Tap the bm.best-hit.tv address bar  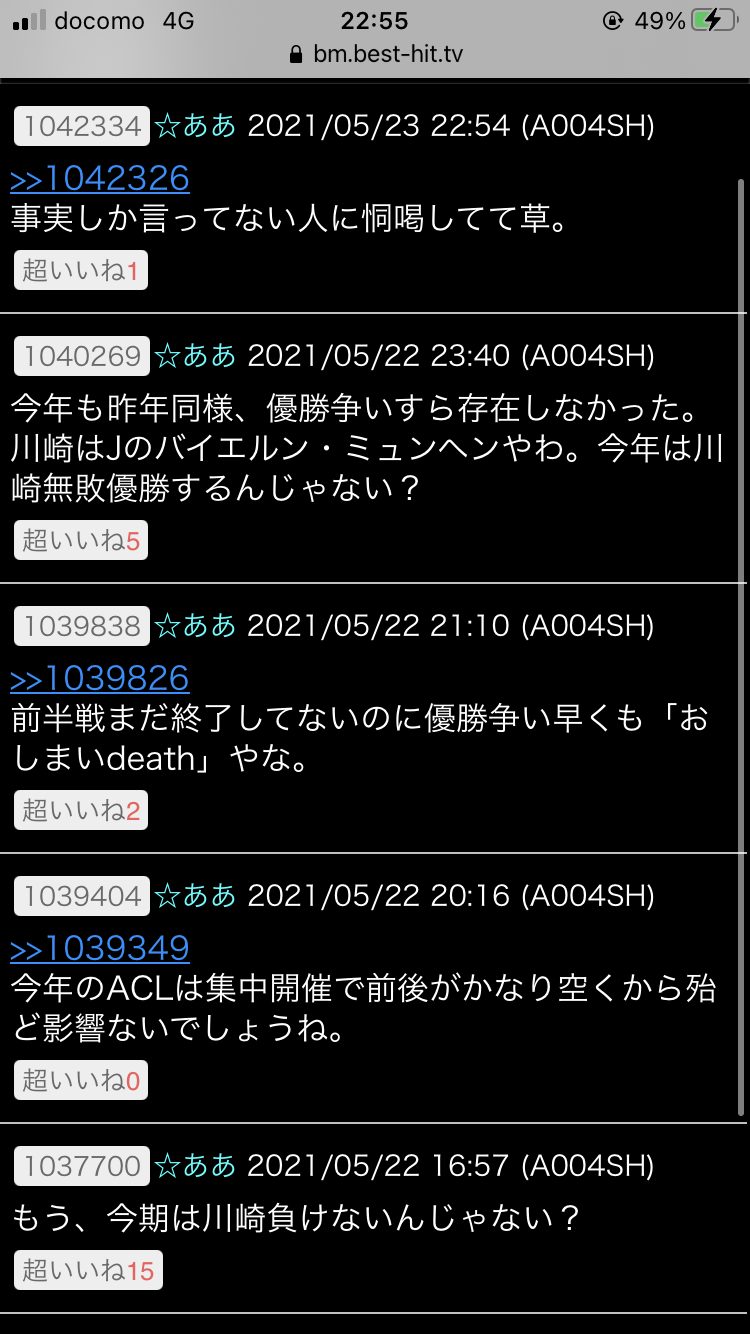coord(375,54)
